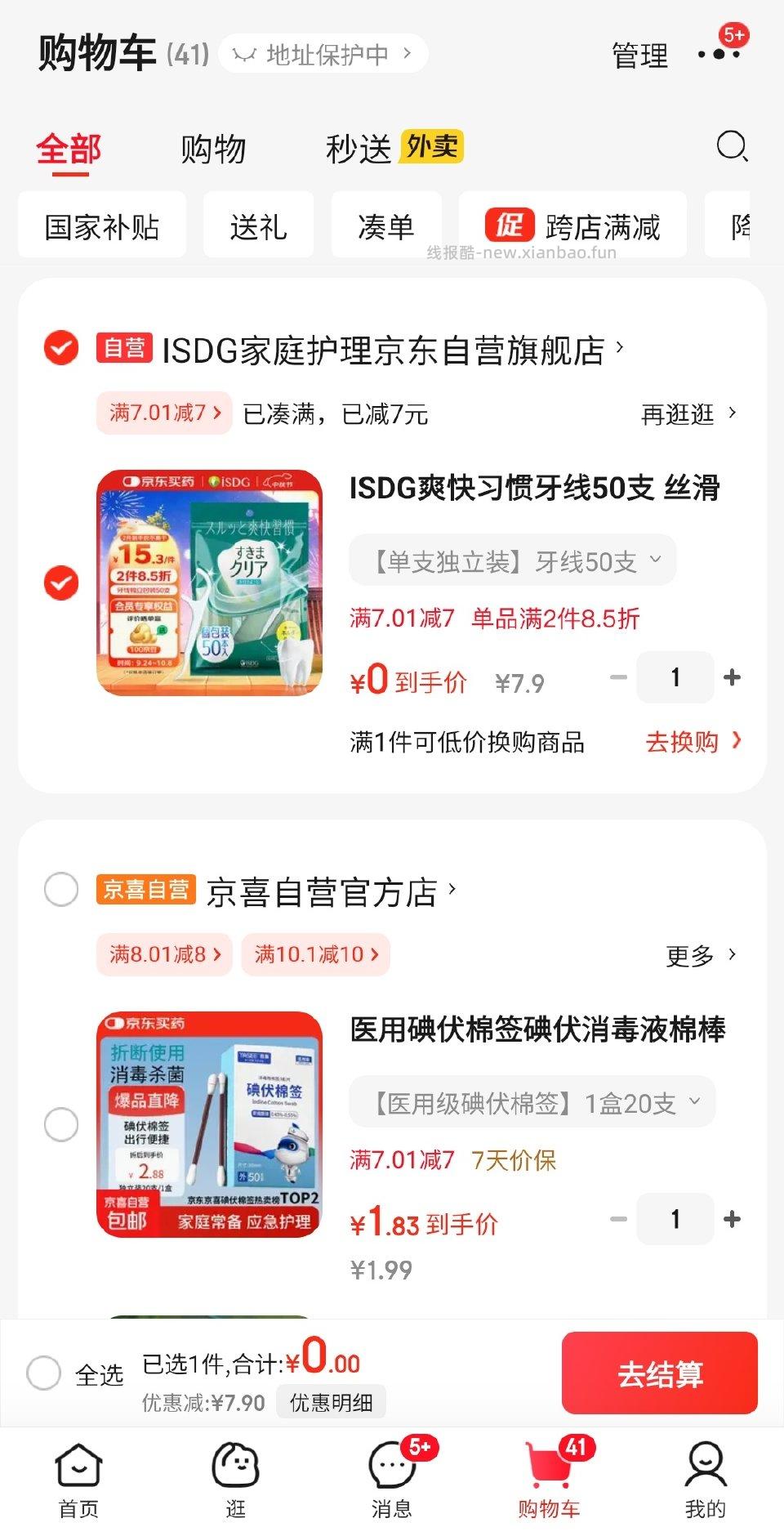Open 我的 profile icon
This screenshot has height=1536, width=784.
(x=706, y=1471)
